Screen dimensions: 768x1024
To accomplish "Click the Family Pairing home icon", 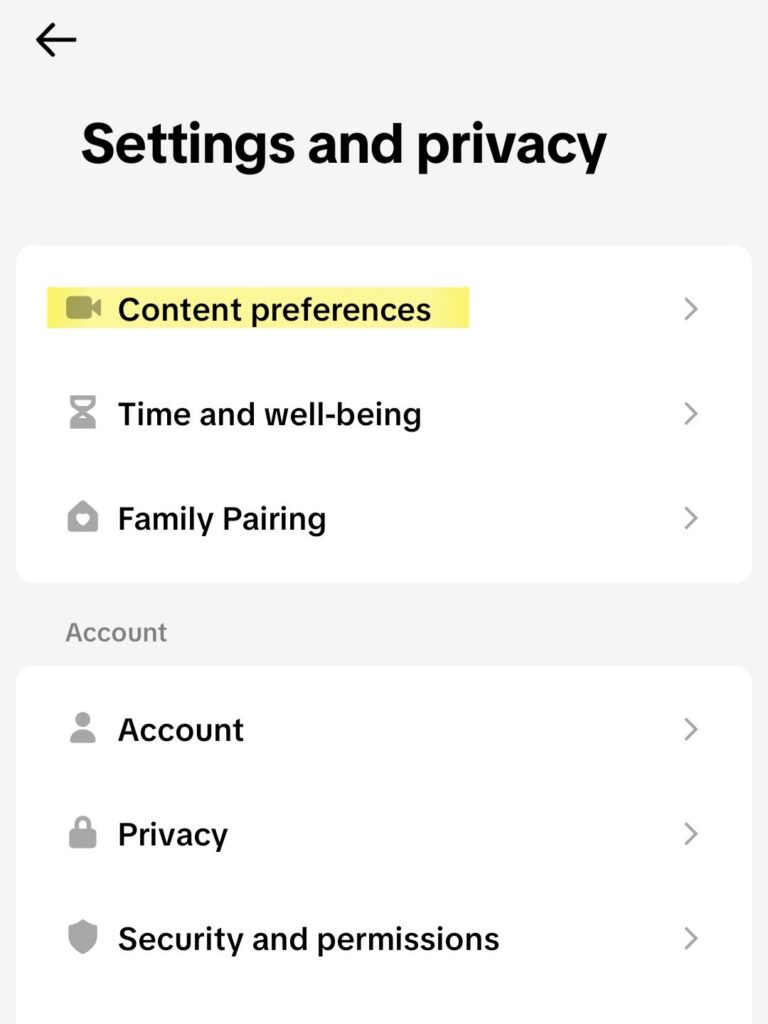I will pos(83,518).
